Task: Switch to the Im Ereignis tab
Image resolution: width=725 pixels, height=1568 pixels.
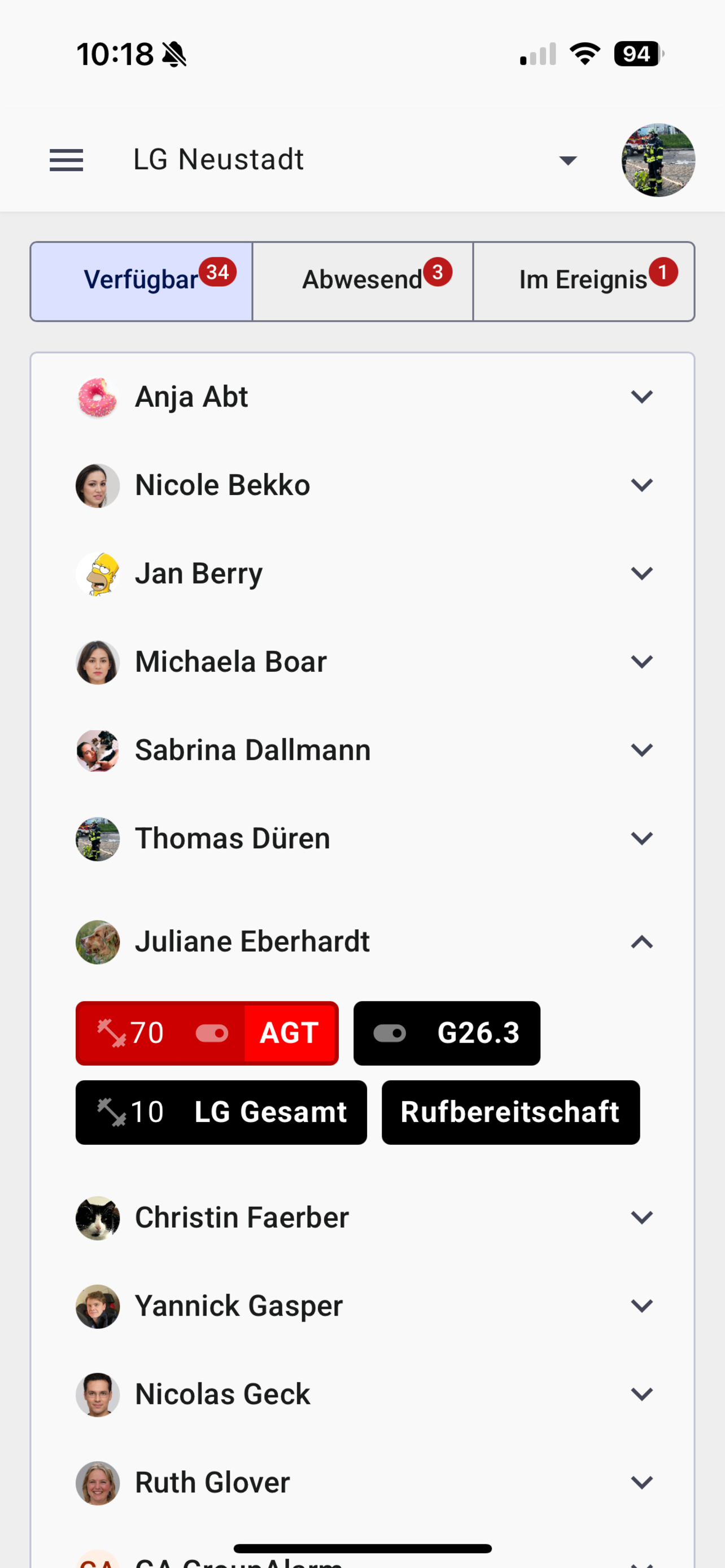Action: (583, 281)
